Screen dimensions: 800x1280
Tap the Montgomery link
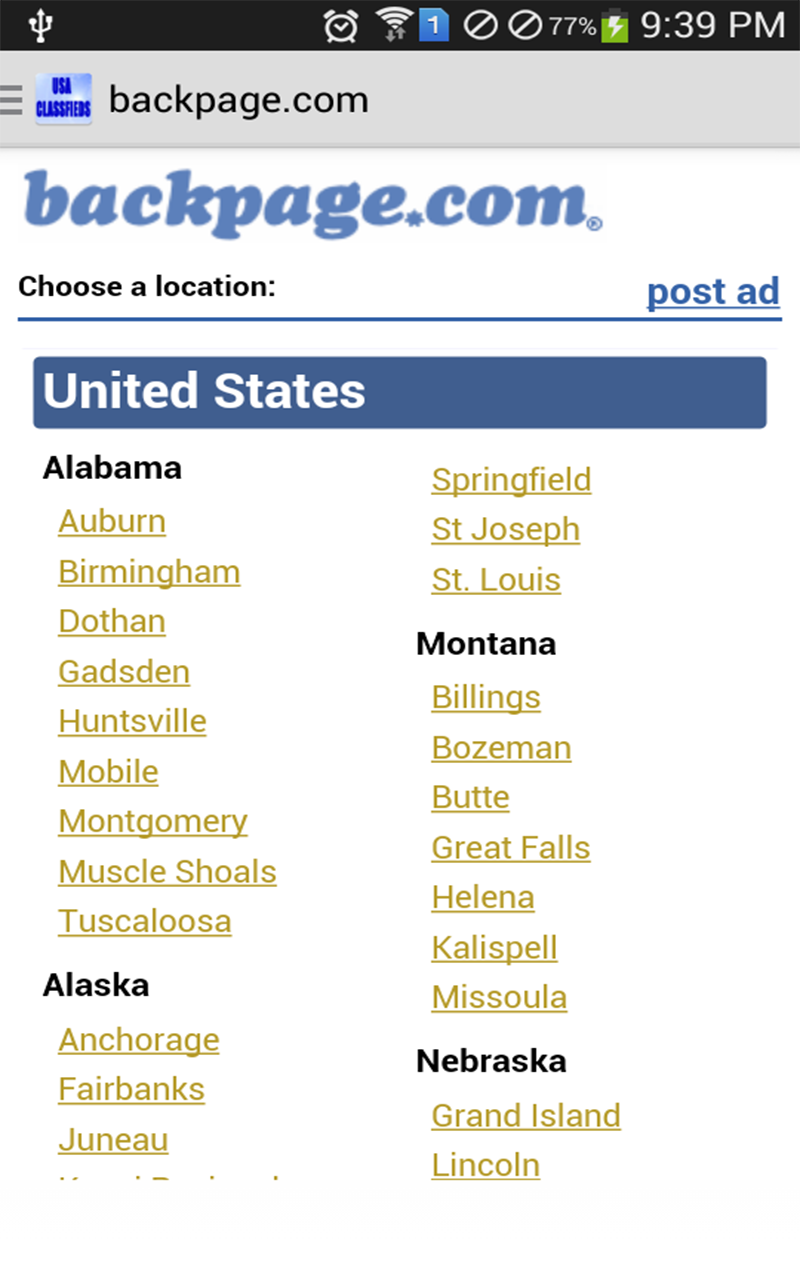(153, 821)
